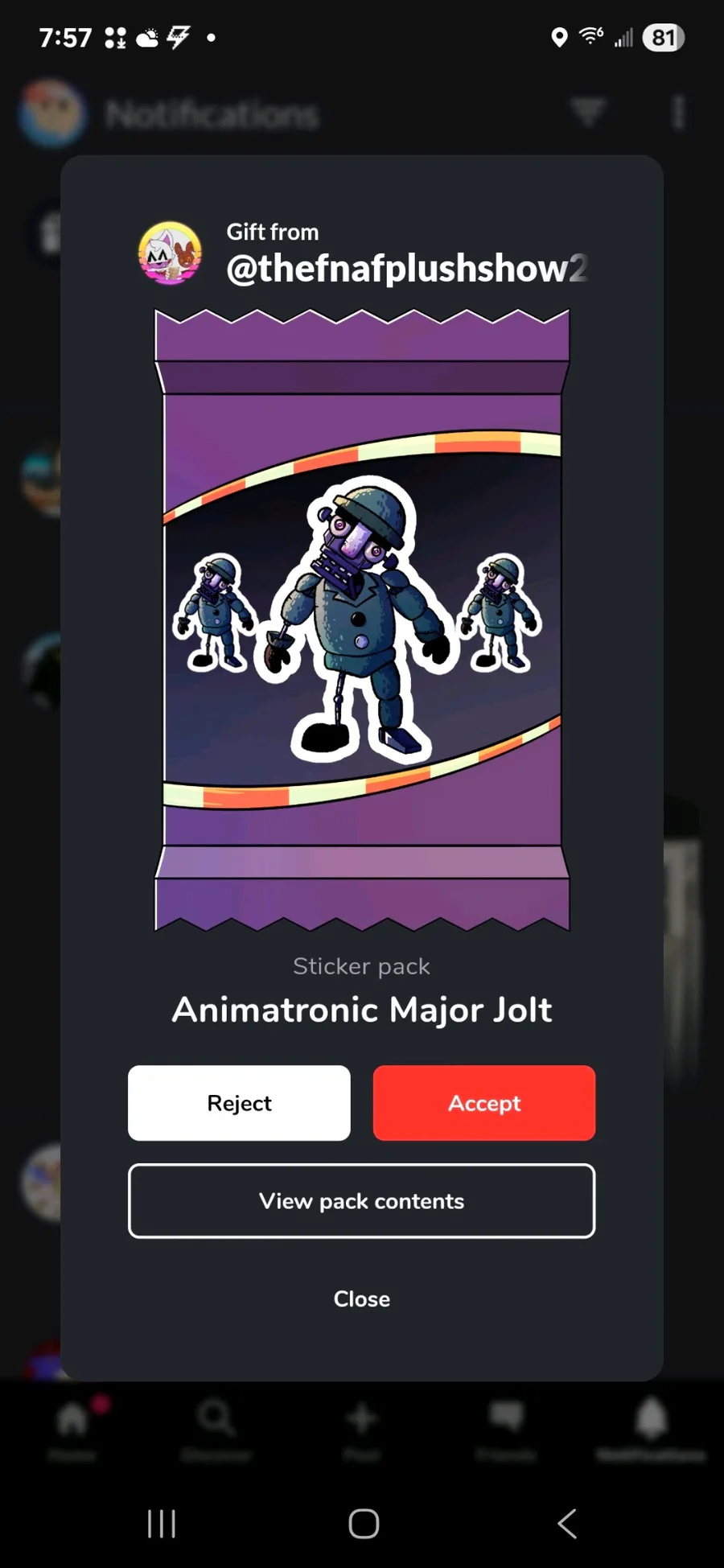Go to the system home screen

click(364, 1523)
